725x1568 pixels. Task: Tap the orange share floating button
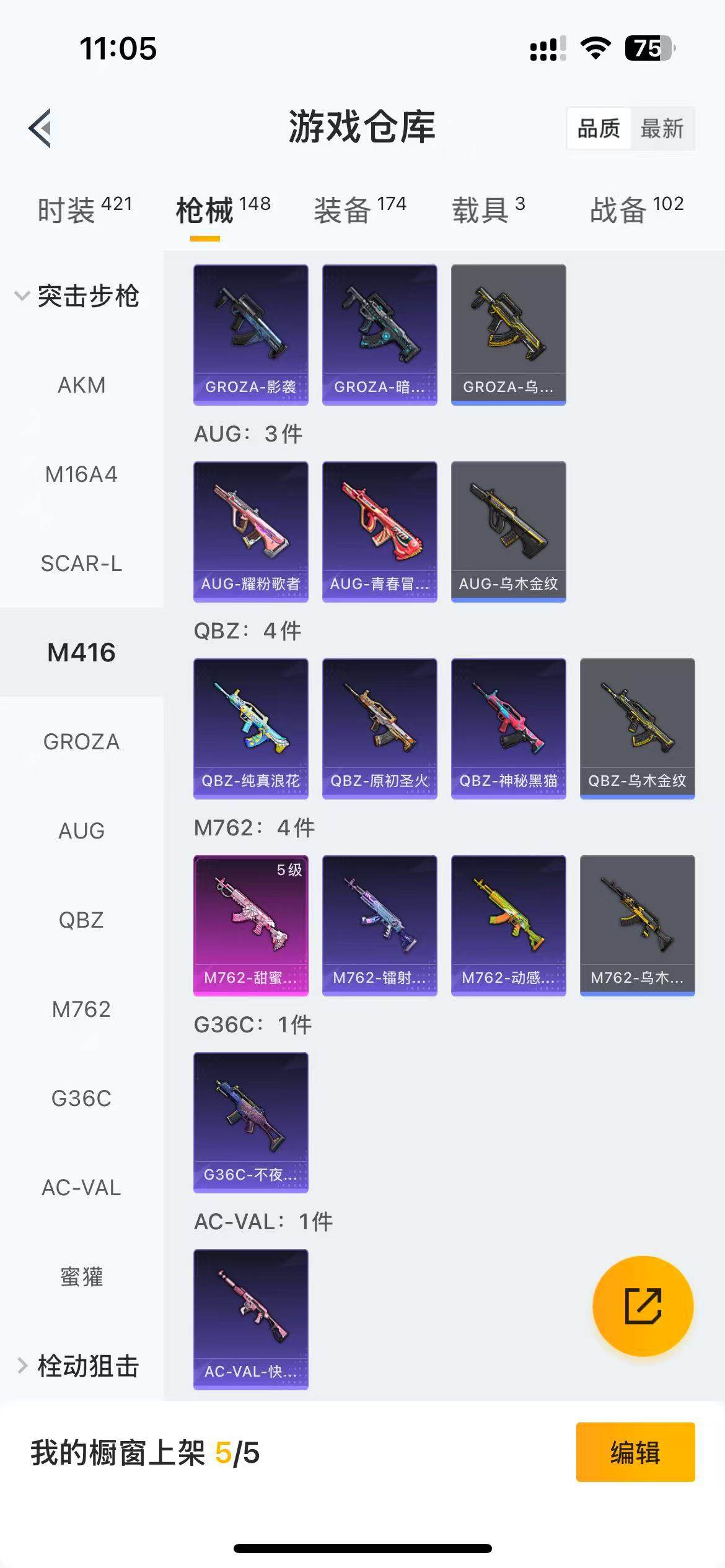click(x=643, y=1306)
